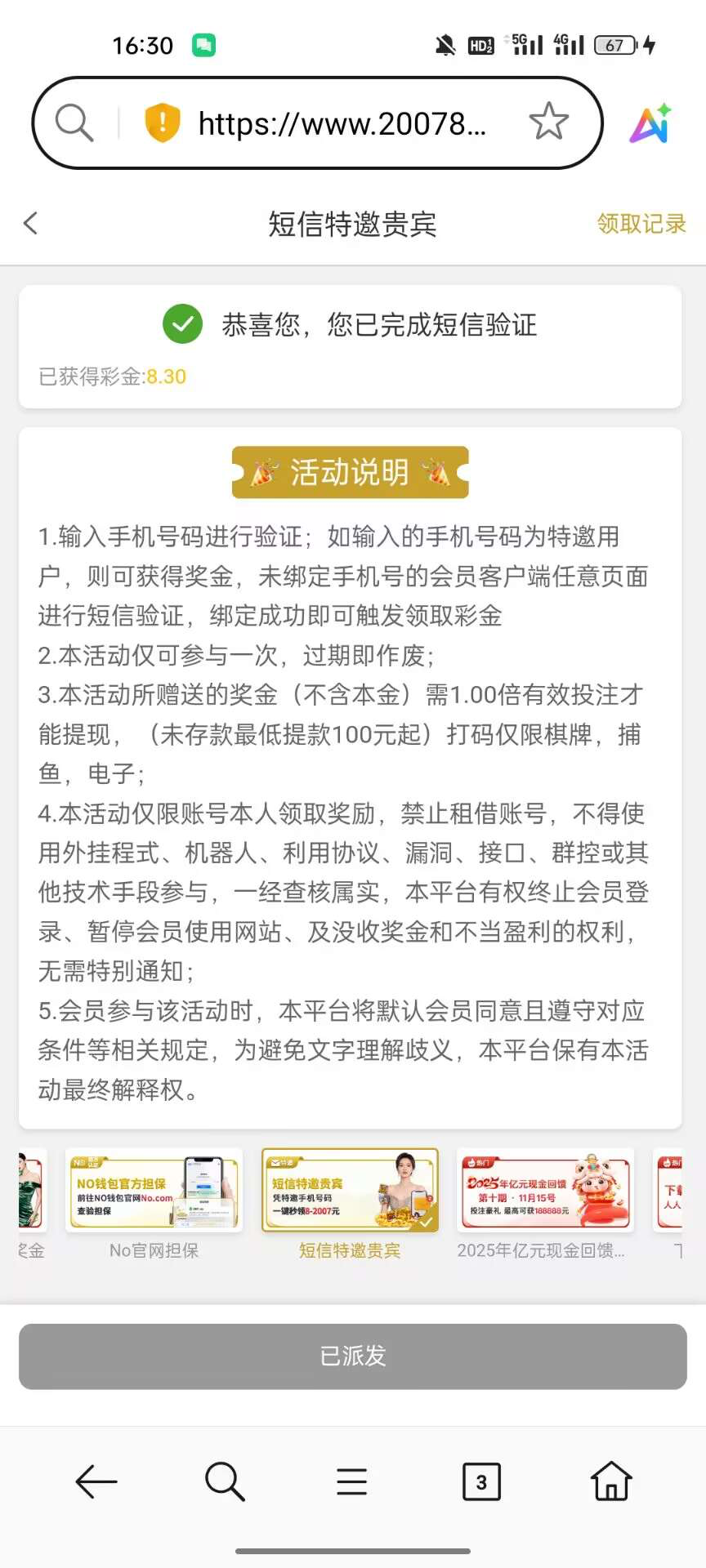
Task: Go to the browser home page
Action: click(x=611, y=1481)
